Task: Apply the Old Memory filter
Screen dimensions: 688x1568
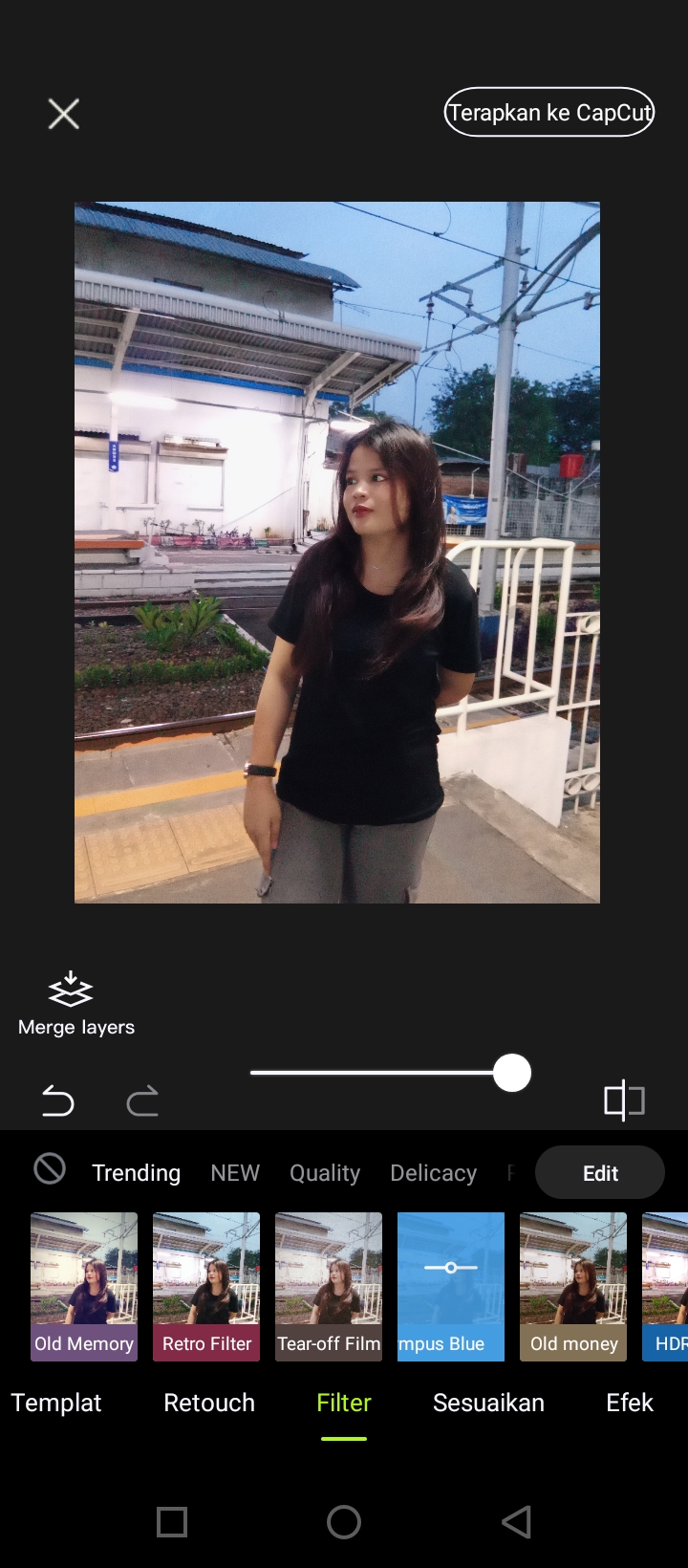Action: click(84, 1287)
